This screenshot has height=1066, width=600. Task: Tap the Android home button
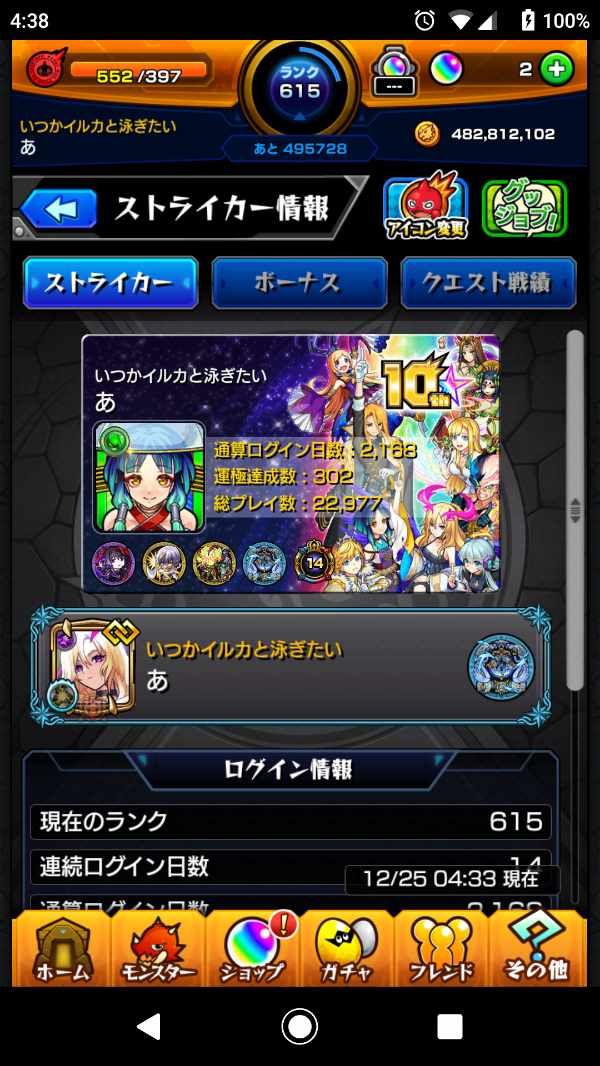coord(299,1026)
